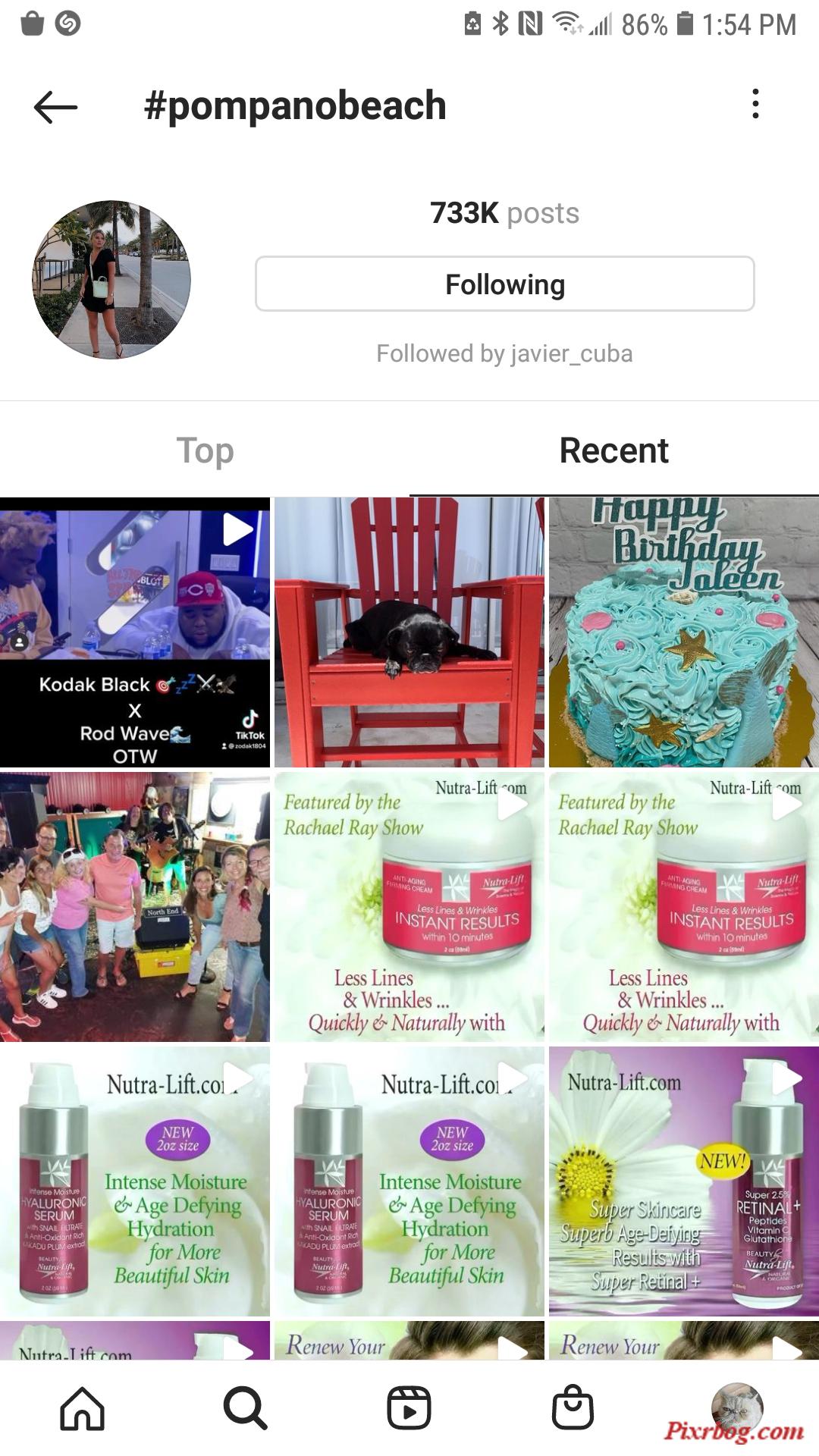The width and height of the screenshot is (819, 1456).
Task: Open the Shop tab
Action: coord(573,1408)
